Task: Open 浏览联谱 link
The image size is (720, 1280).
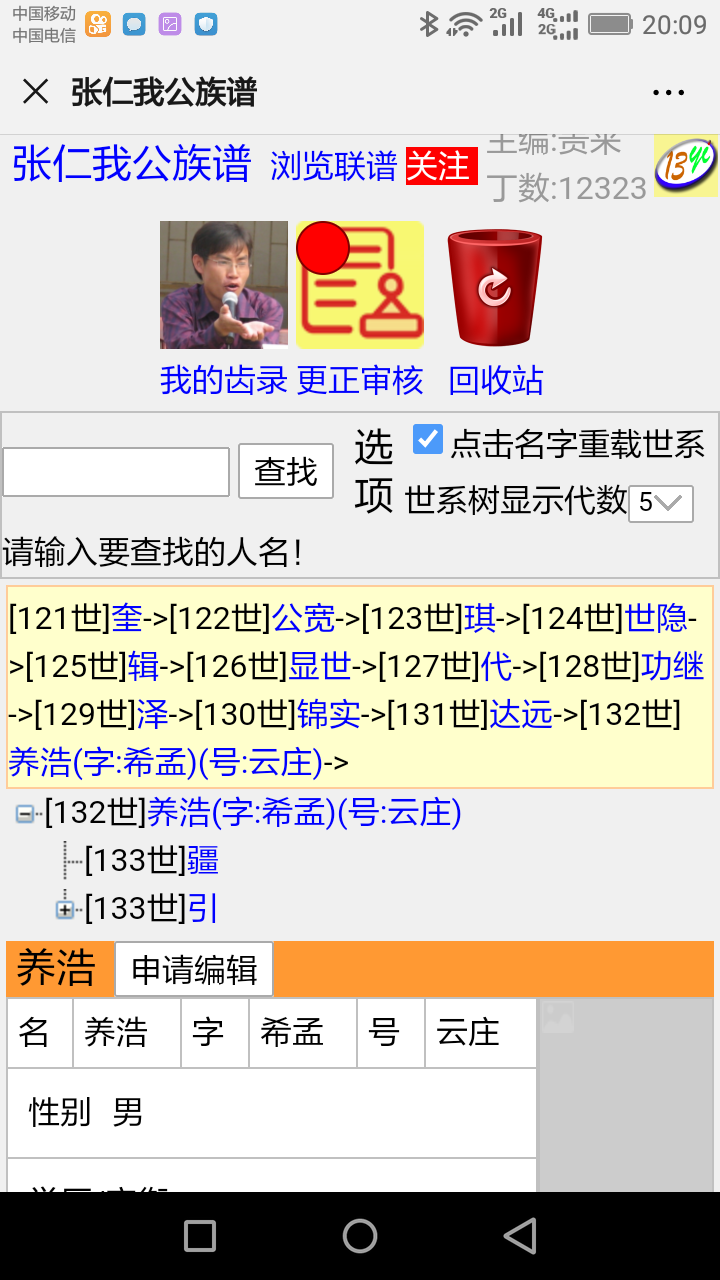Action: coord(333,166)
